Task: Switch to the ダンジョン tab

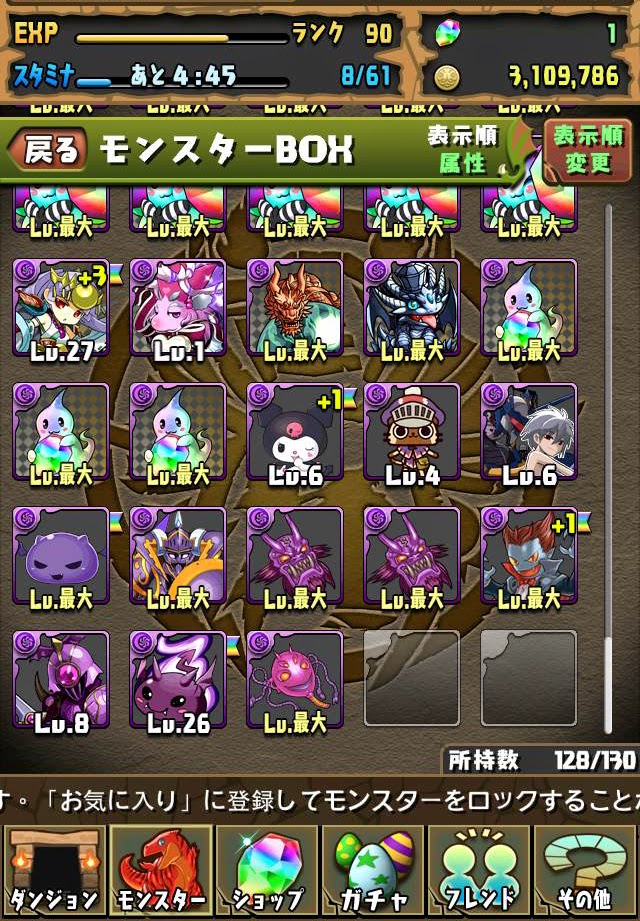Action: [x=54, y=868]
